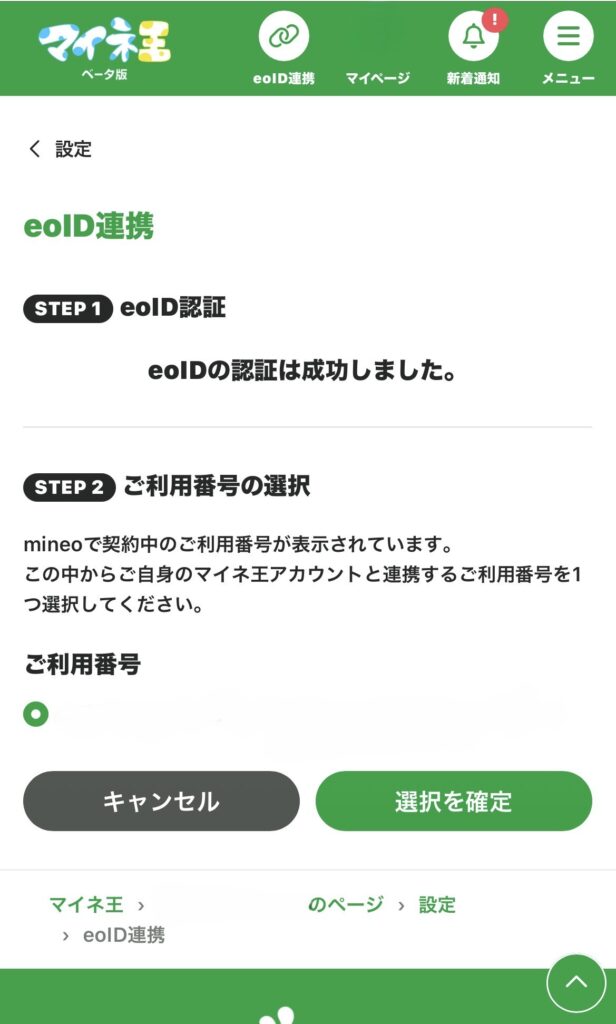Open the 設定 breadcrumb link
This screenshot has height=1024, width=616.
(x=437, y=905)
